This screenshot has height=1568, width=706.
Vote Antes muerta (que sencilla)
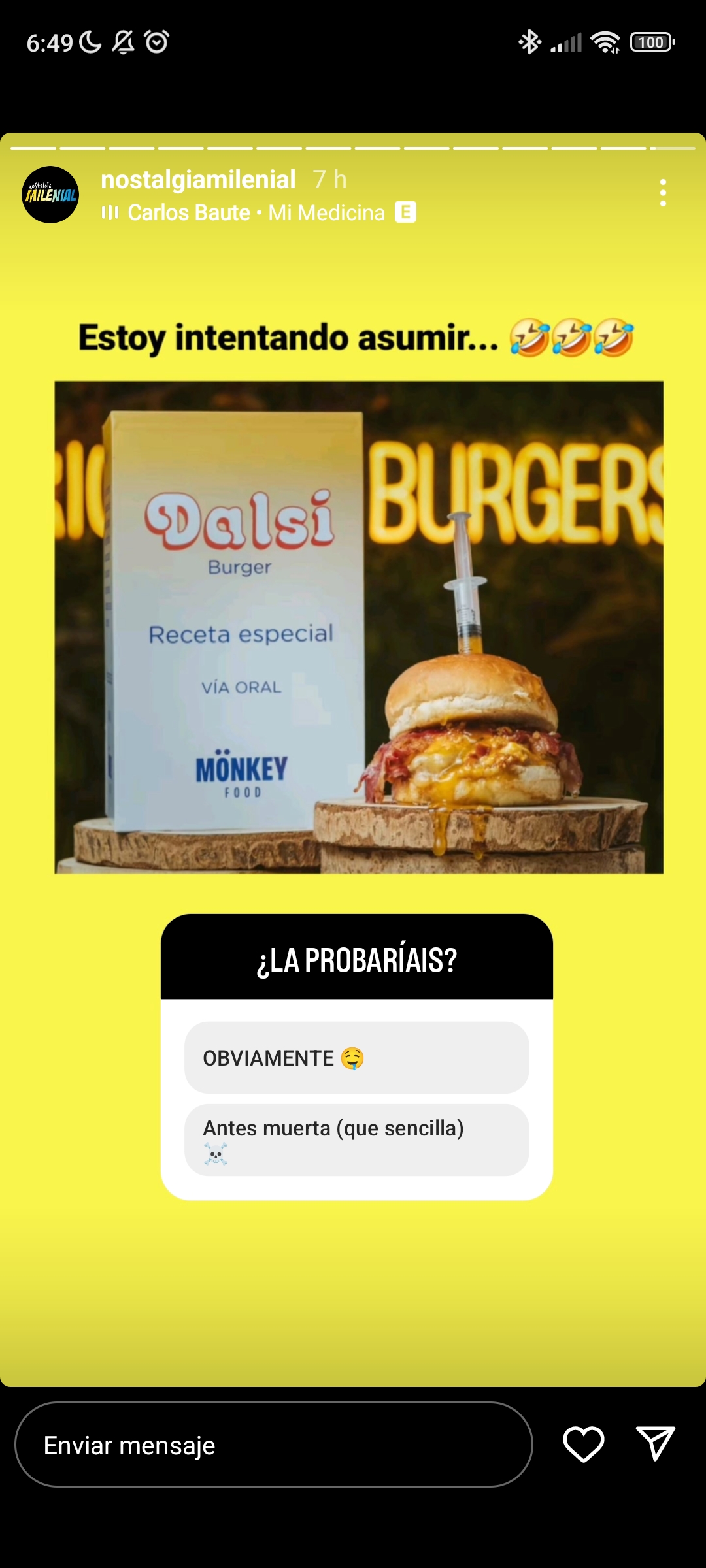pos(357,1140)
